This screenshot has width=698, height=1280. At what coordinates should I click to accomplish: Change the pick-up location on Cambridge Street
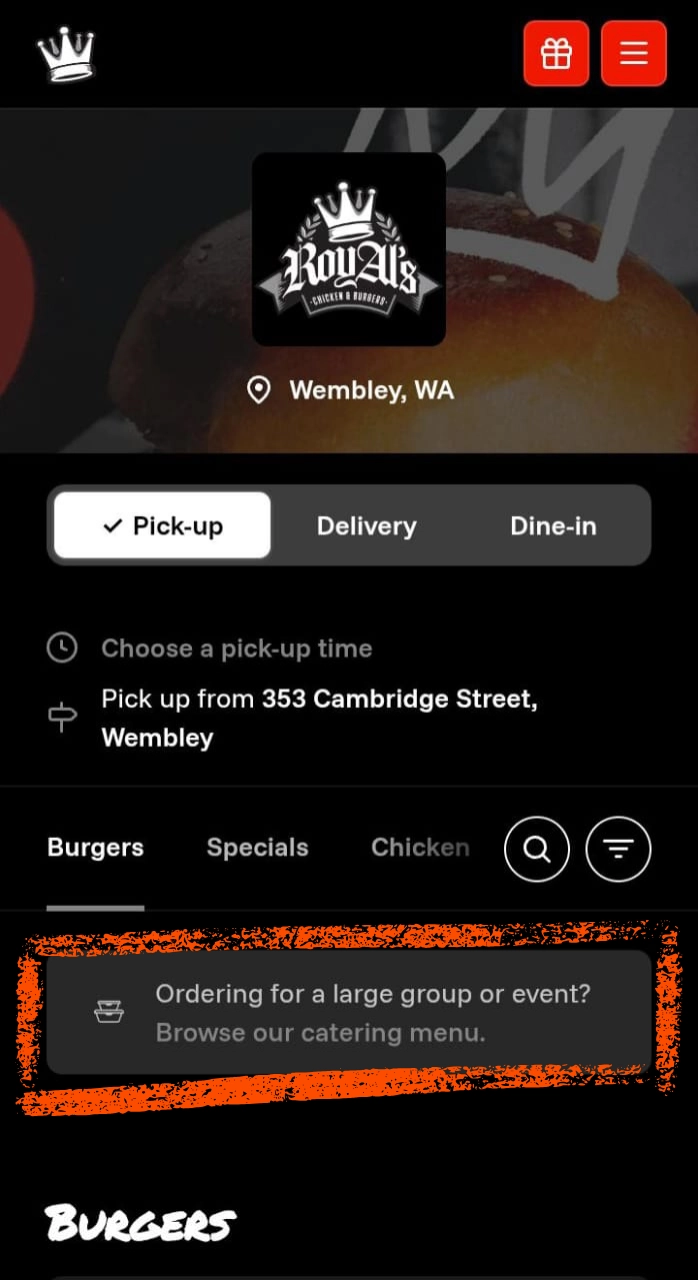(319, 718)
